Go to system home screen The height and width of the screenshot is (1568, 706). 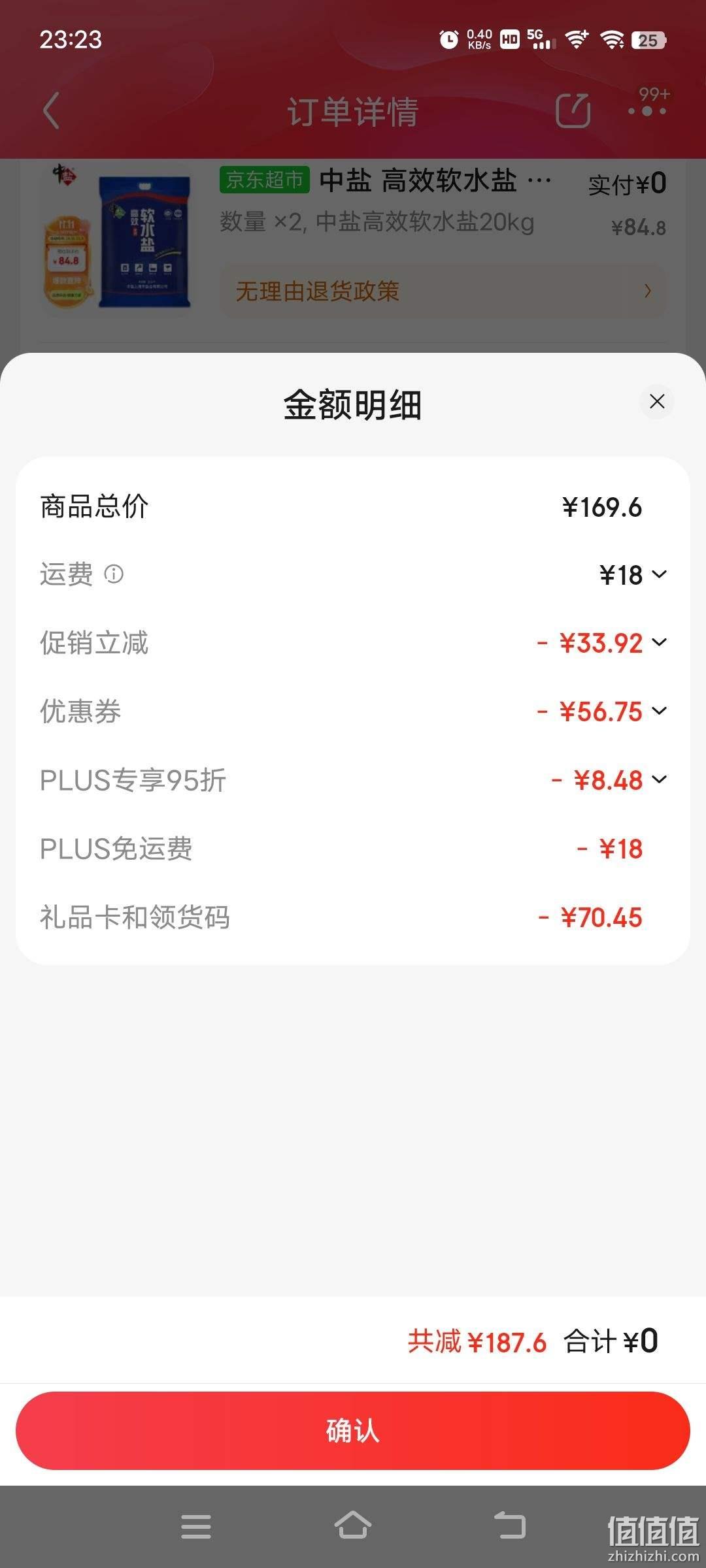pyautogui.click(x=353, y=1527)
